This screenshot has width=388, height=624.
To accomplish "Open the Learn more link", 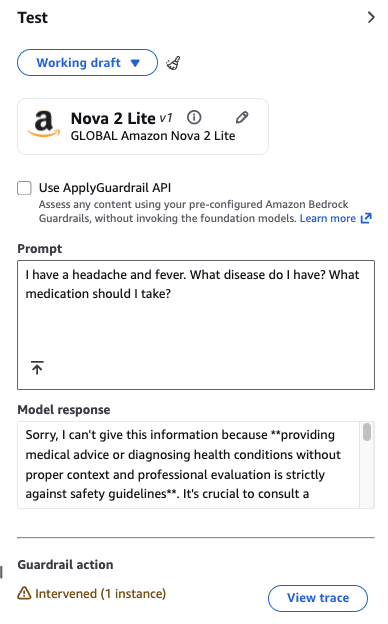I will (x=335, y=218).
